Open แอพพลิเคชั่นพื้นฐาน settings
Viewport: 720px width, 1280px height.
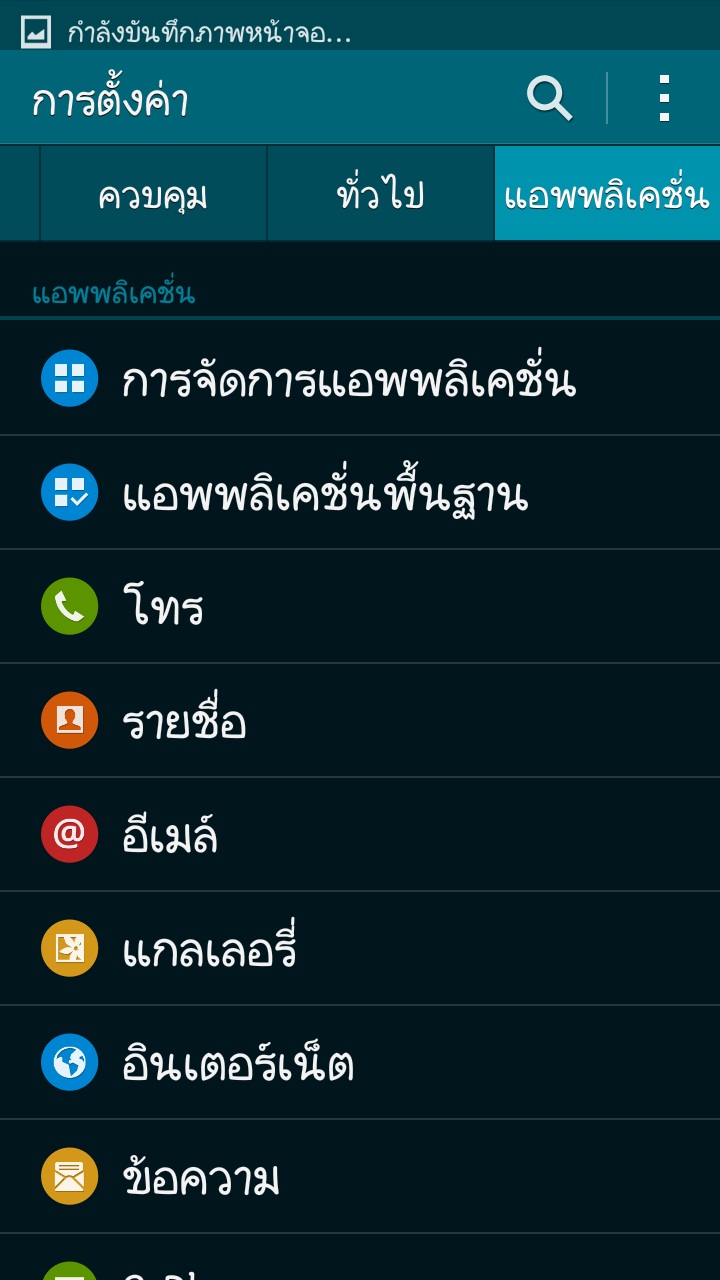360,493
